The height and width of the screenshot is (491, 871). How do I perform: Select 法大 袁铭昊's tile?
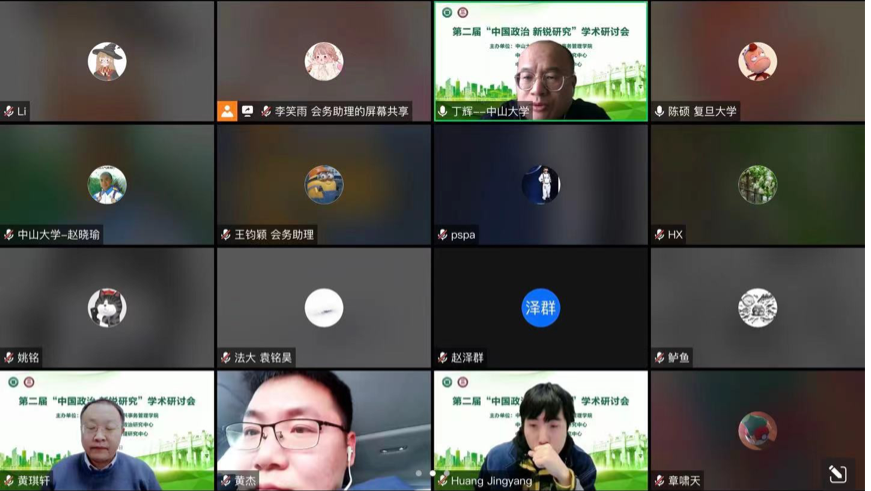tap(324, 307)
